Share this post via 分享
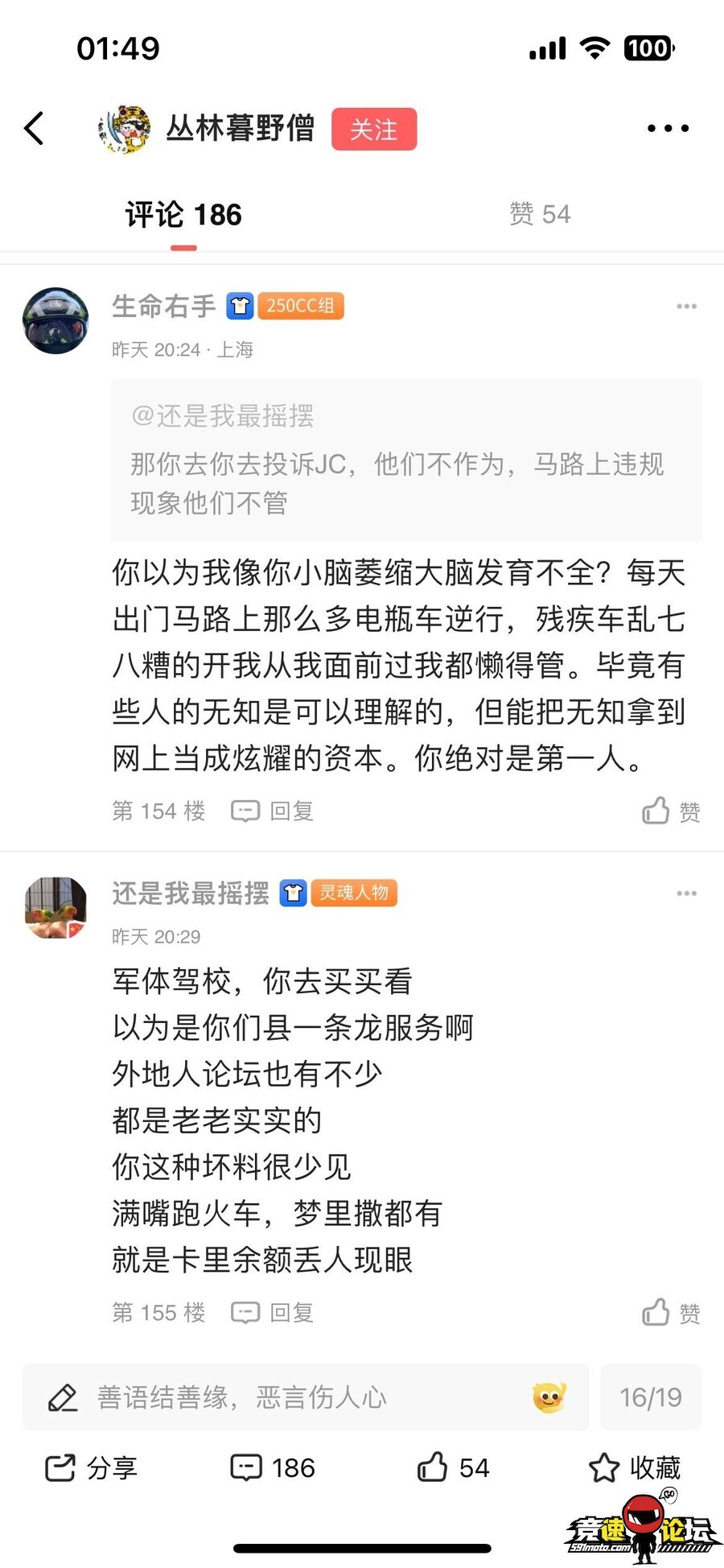This screenshot has height=1568, width=724. click(91, 1467)
